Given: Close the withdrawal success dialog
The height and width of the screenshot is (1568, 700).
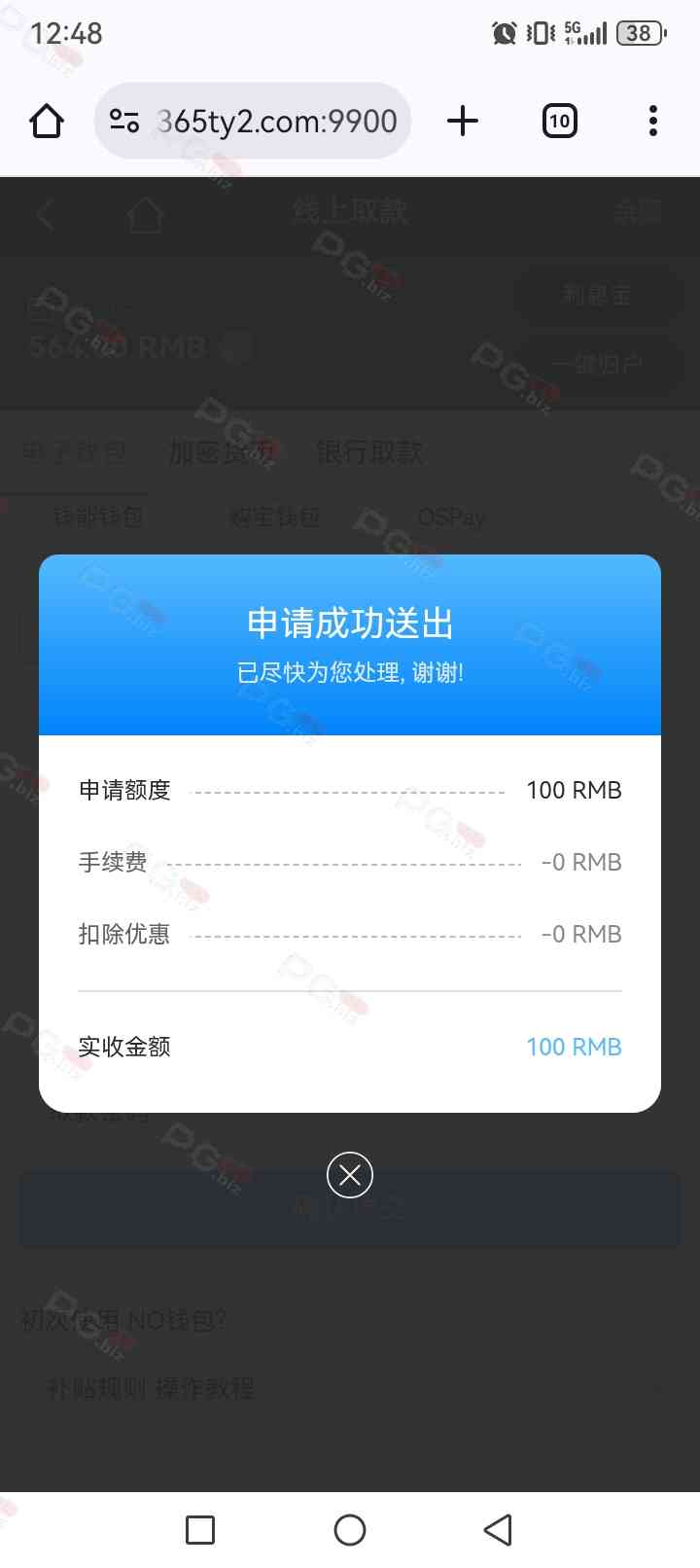Looking at the screenshot, I should click(350, 1175).
